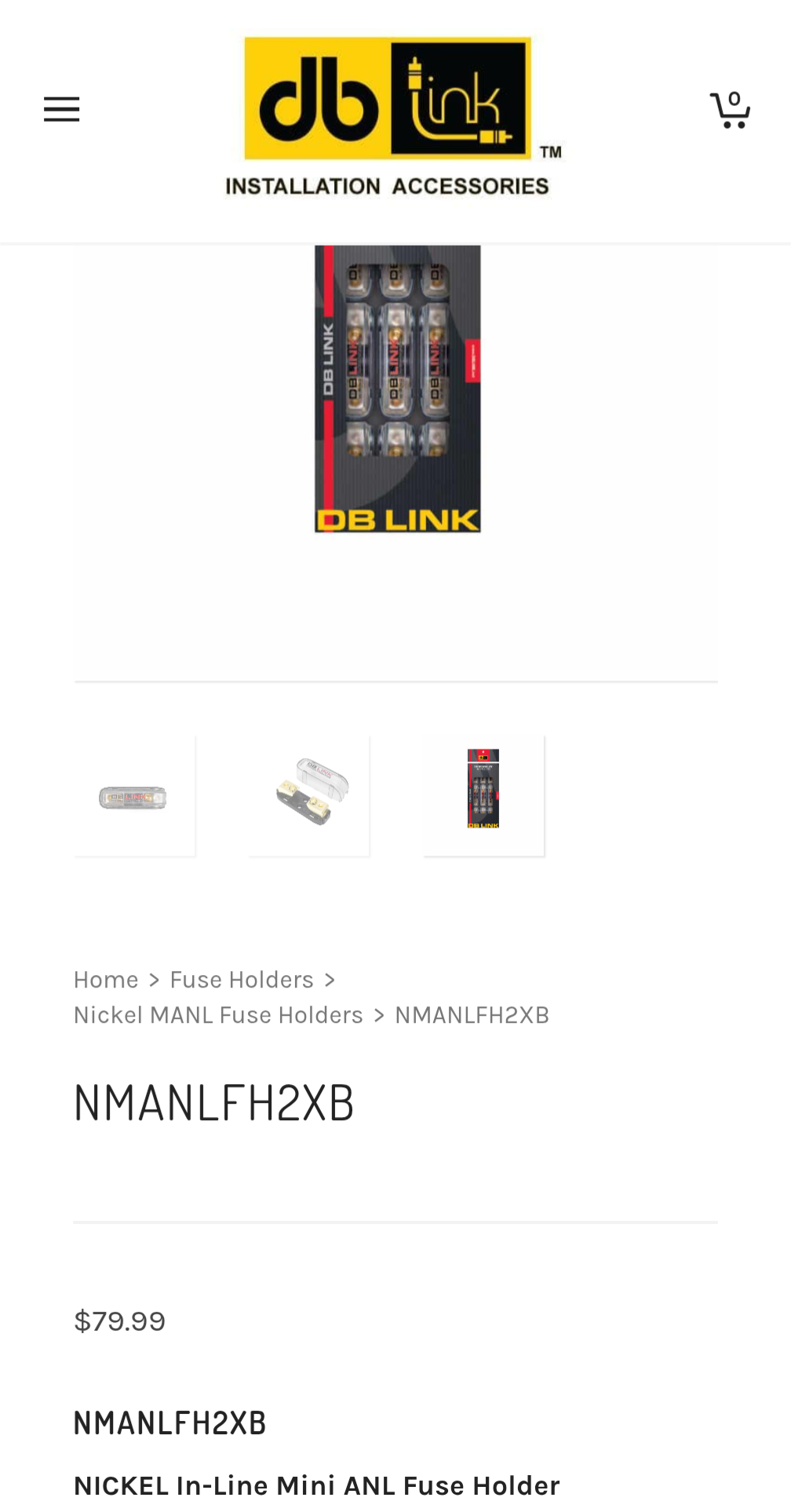Open the Fuse Holders breadcrumb link
Viewport: 791px width, 1512px height.
242,980
